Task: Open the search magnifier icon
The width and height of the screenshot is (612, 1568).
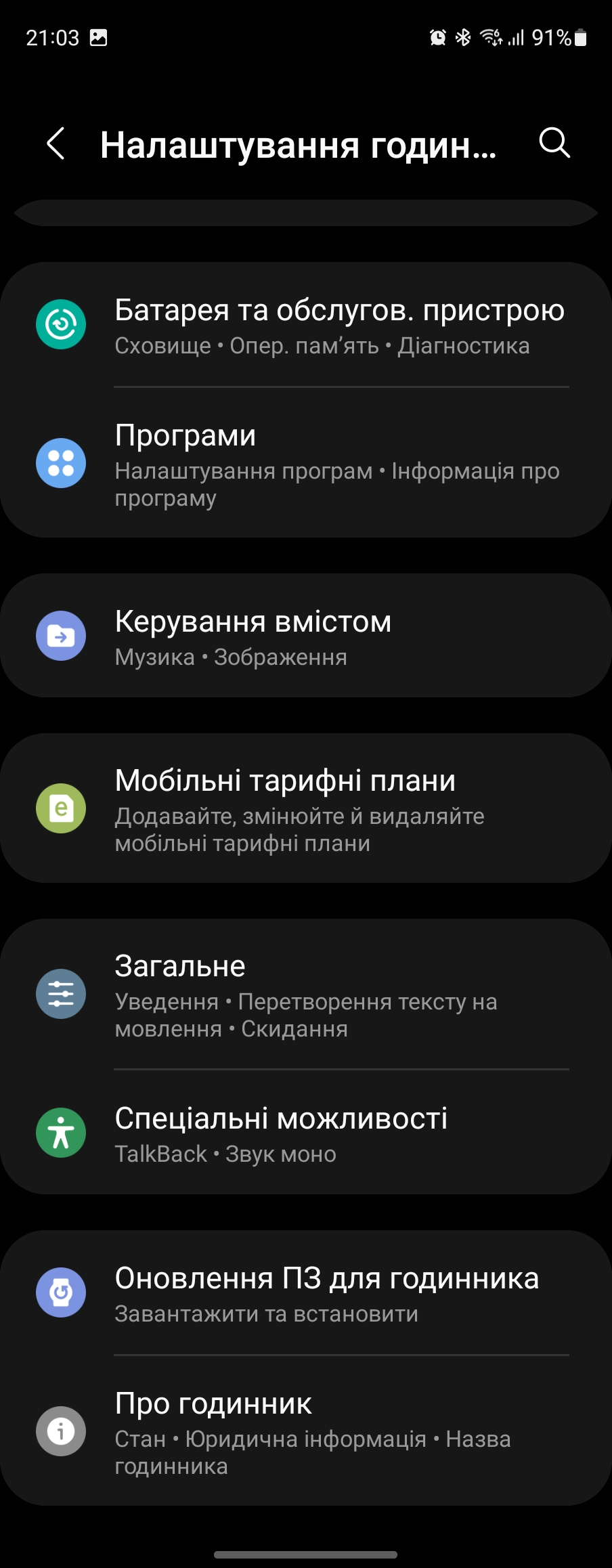Action: [x=554, y=144]
